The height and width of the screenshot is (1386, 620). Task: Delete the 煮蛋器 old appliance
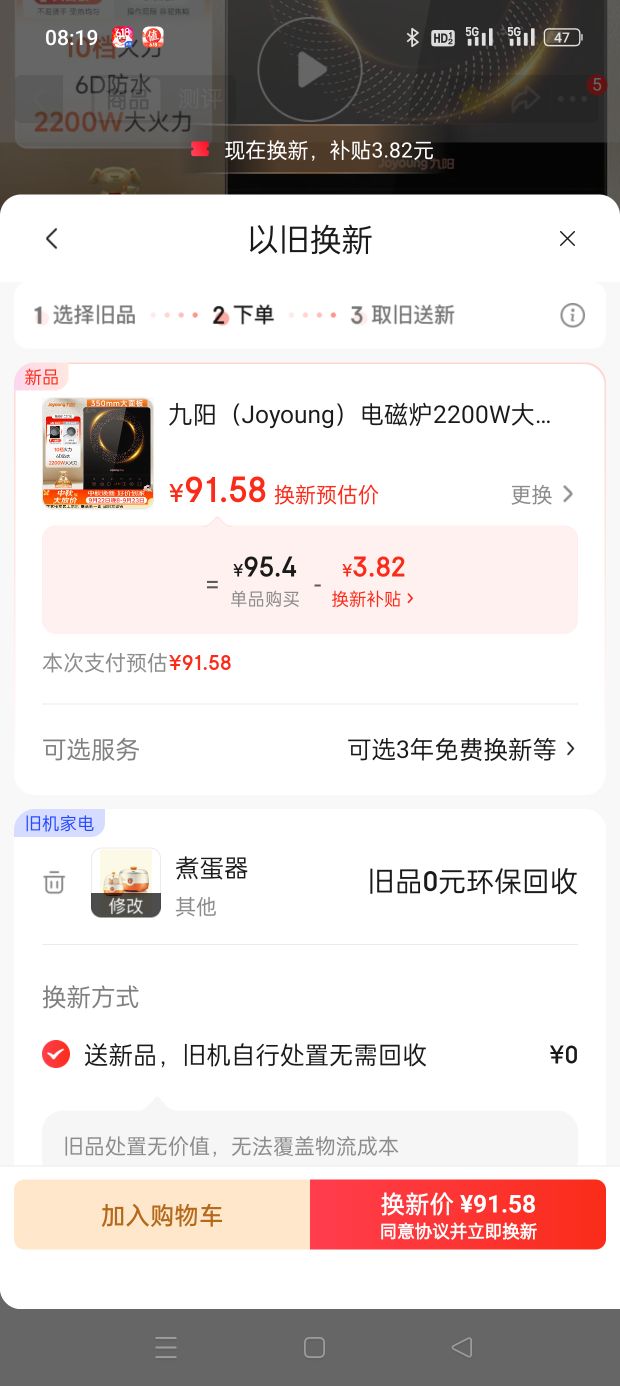[54, 883]
